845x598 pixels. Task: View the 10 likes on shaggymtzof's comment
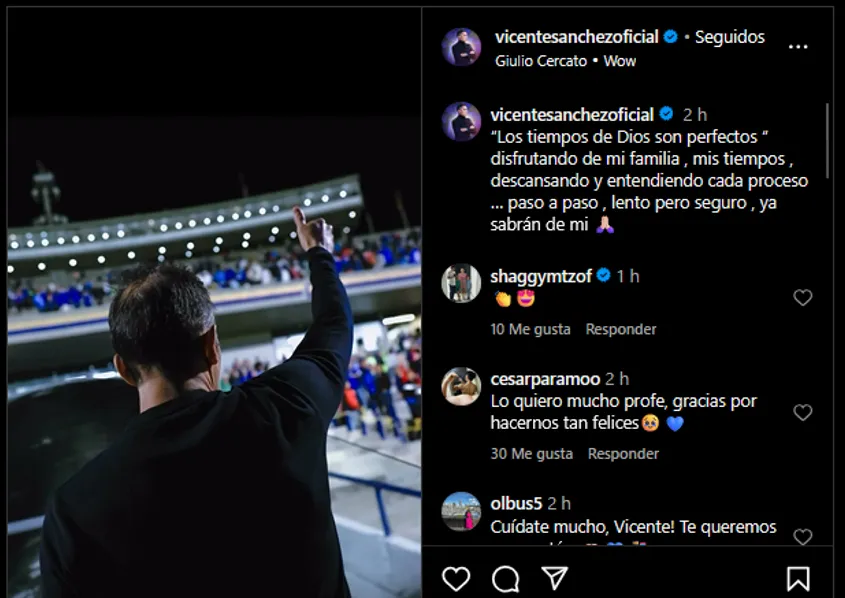531,329
